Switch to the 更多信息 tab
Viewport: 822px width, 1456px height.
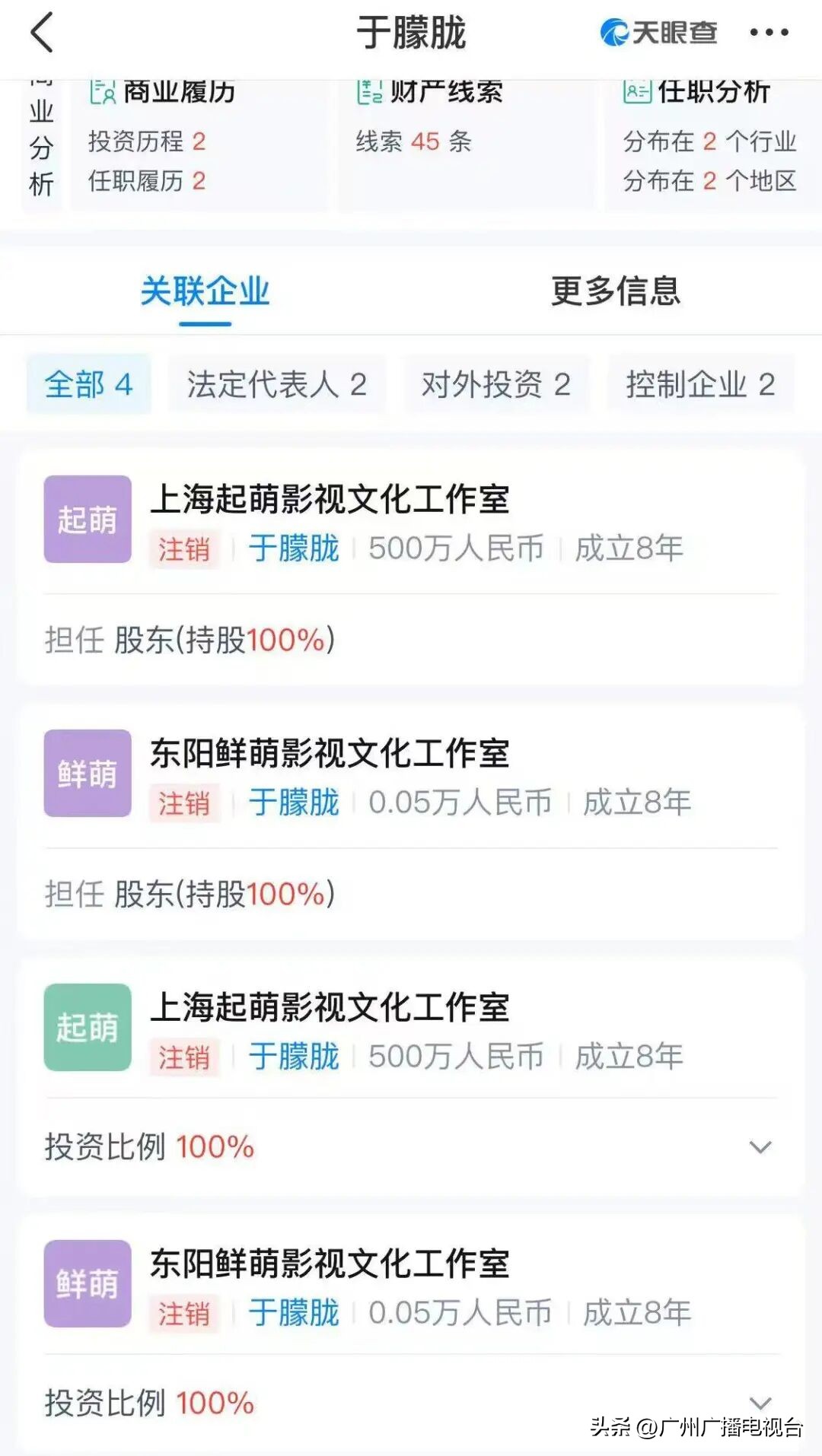click(x=615, y=291)
